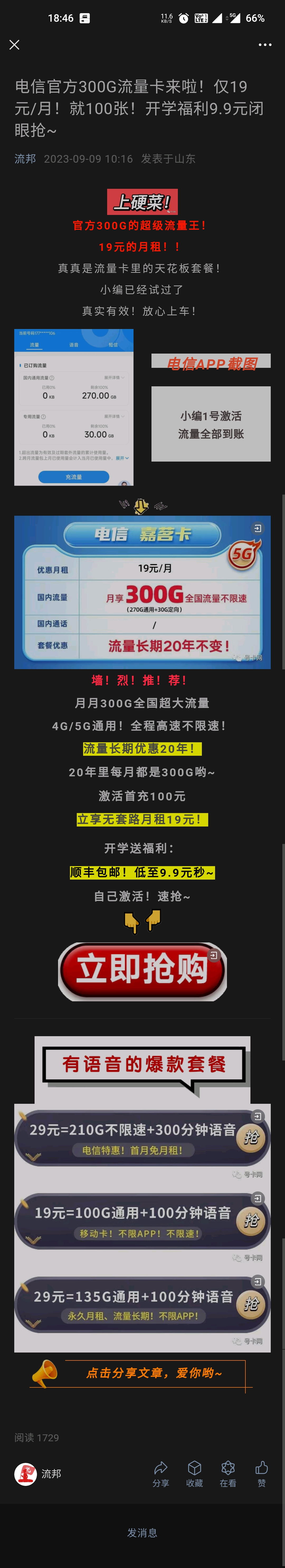Like the article with 赞
This screenshot has height=1568, width=285.
pos(261,1474)
